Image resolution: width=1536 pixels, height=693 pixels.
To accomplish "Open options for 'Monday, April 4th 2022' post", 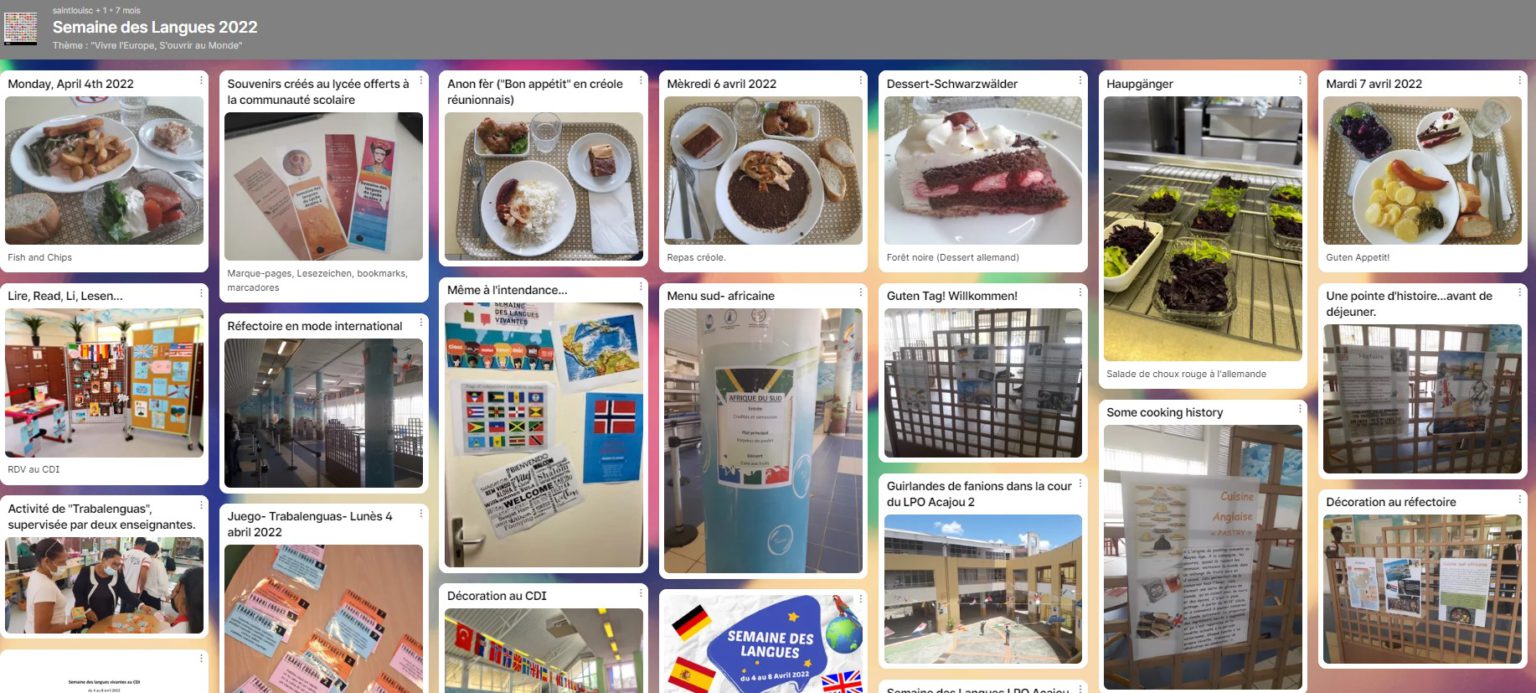I will pyautogui.click(x=201, y=81).
